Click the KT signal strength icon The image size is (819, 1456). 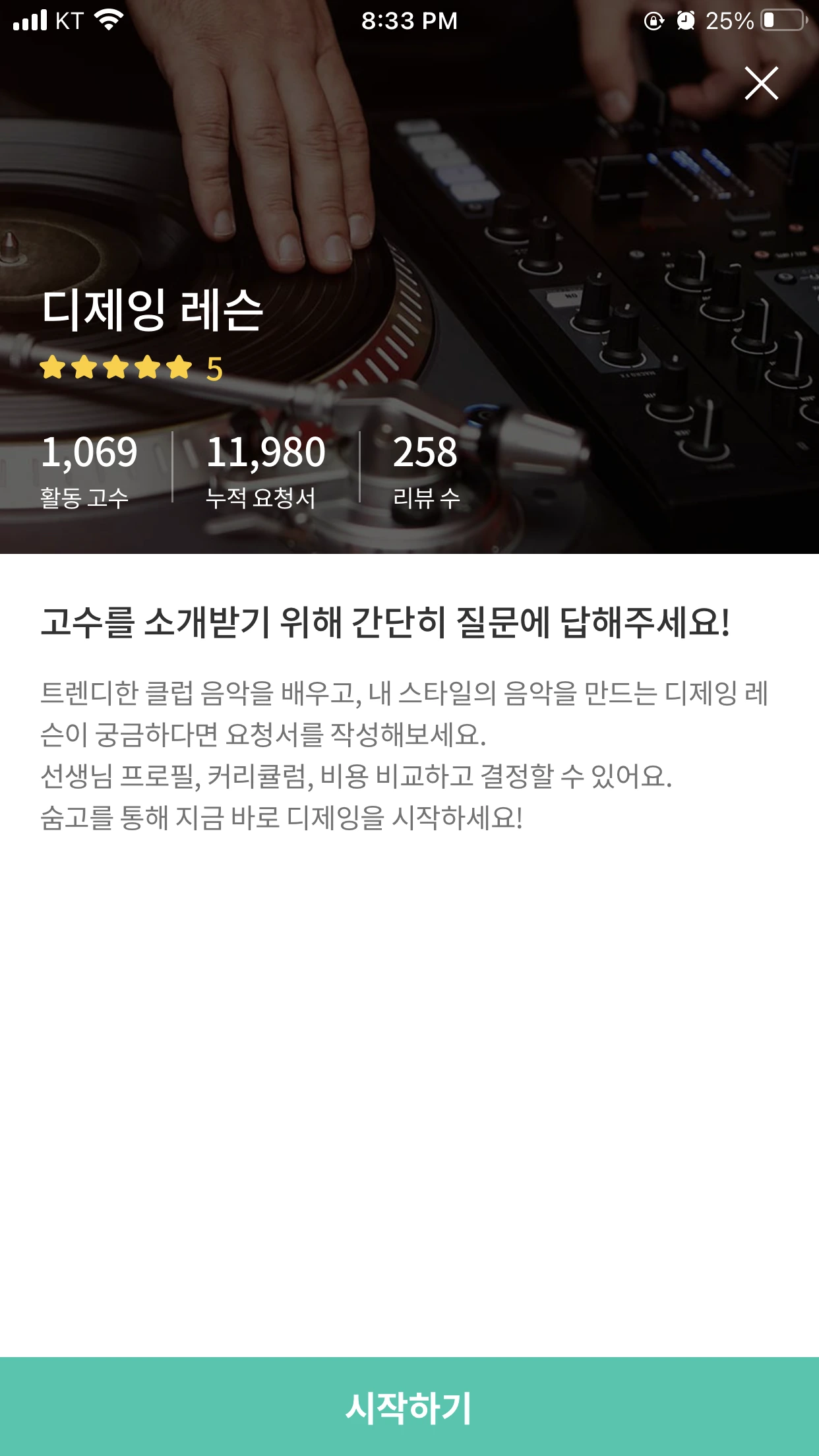pos(32,20)
